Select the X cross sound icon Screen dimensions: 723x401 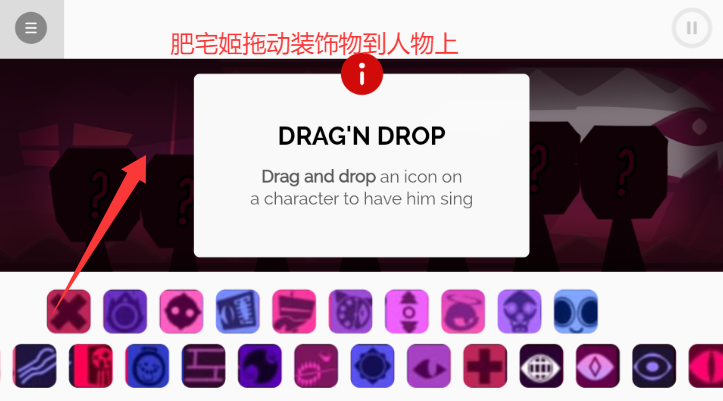[x=69, y=311]
